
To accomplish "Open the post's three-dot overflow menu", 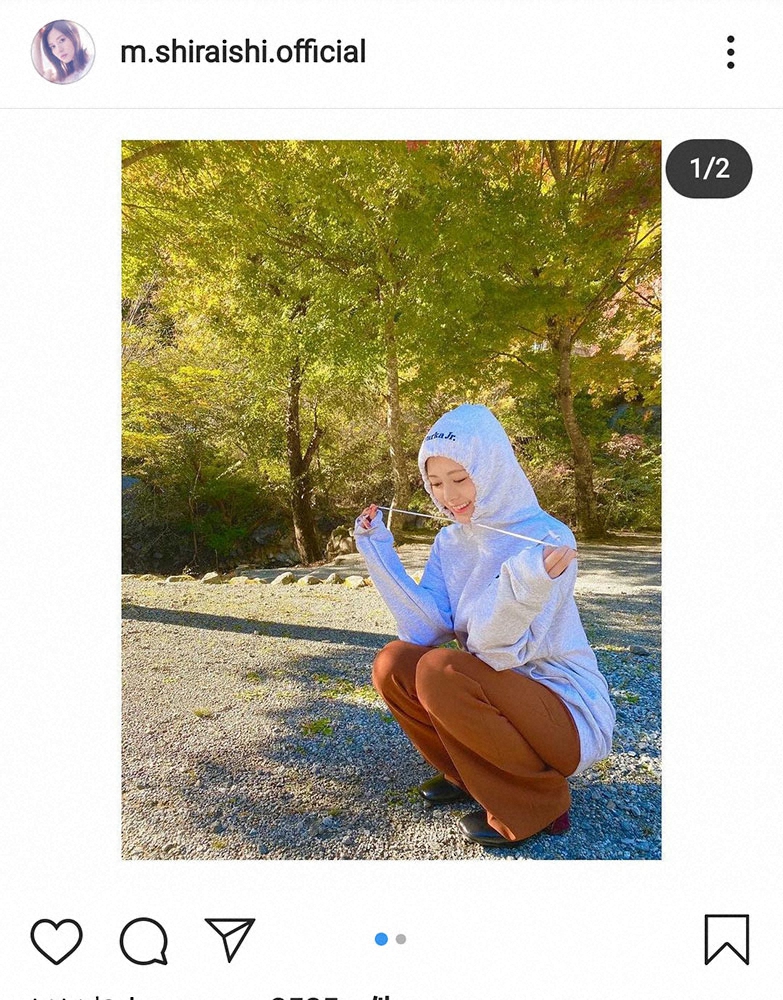I will coord(731,52).
